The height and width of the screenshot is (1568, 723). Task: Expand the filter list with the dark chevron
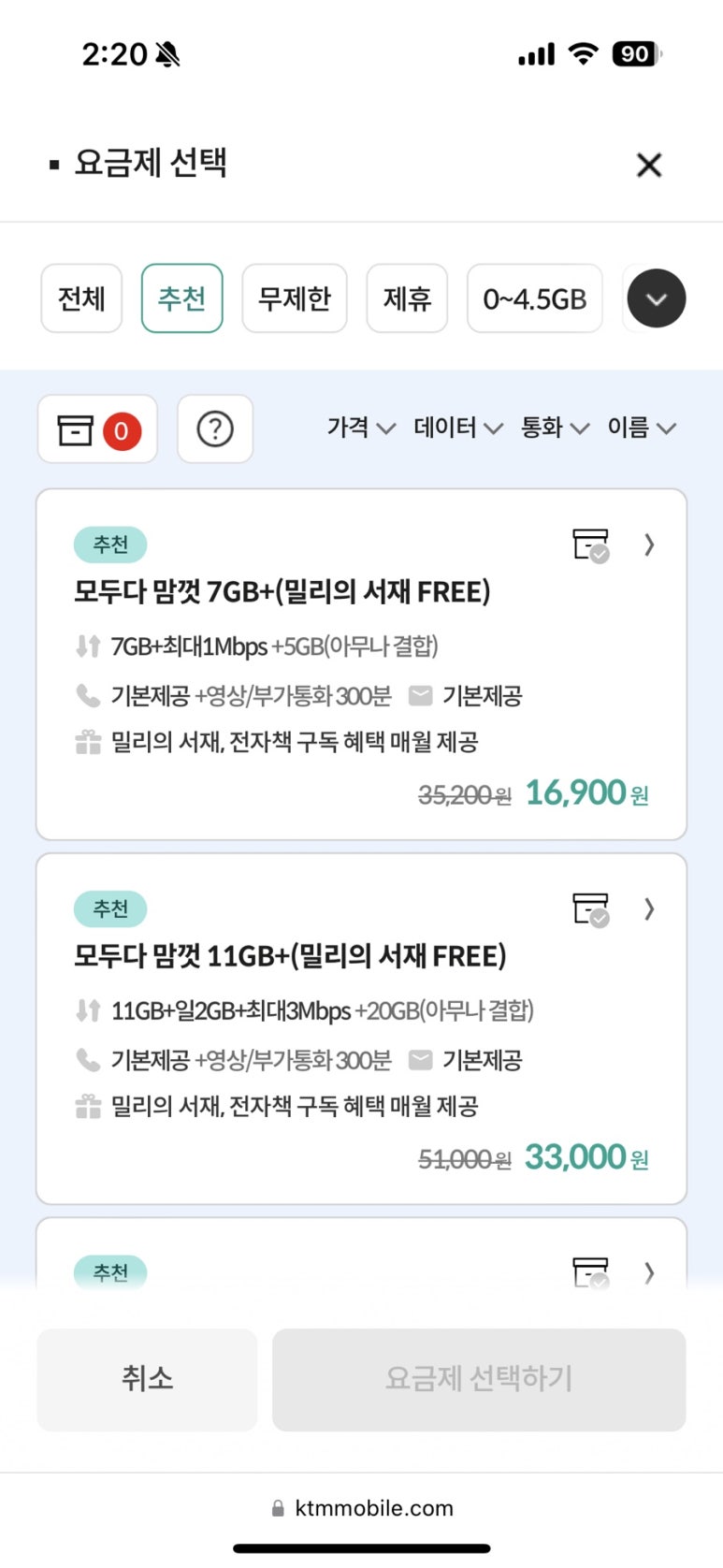[x=656, y=298]
